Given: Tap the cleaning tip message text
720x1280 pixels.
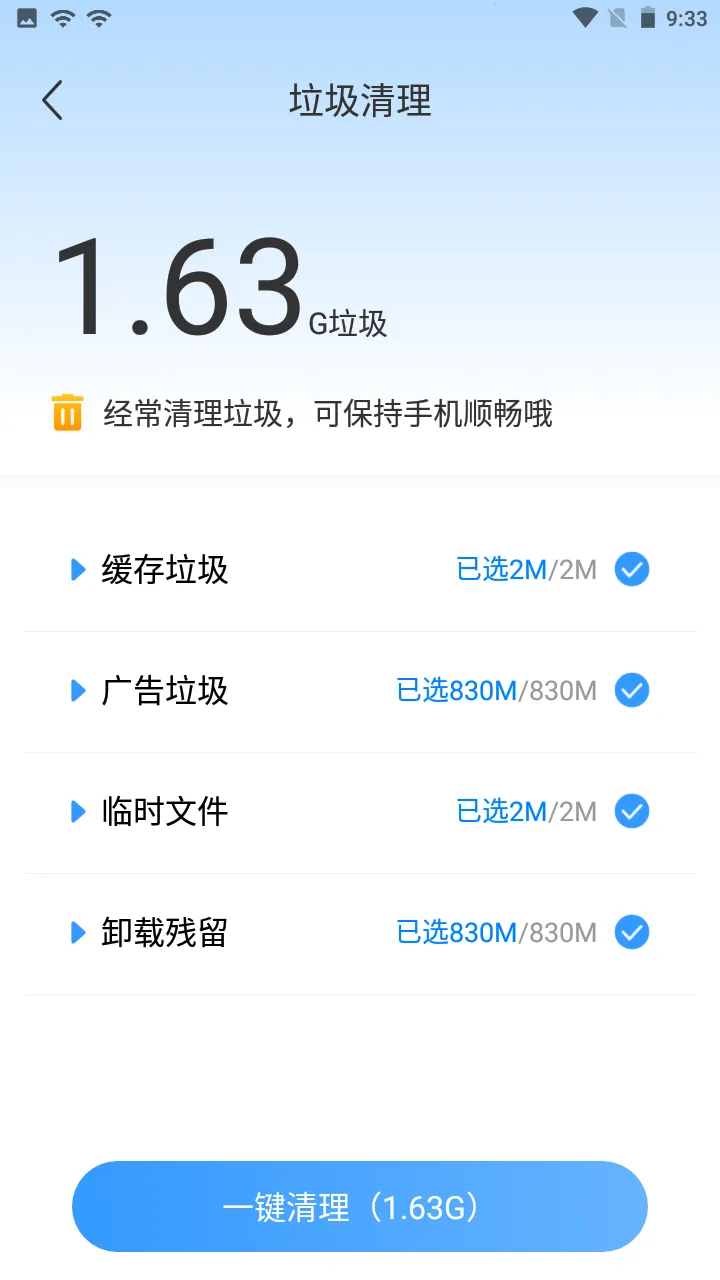Looking at the screenshot, I should pos(328,412).
